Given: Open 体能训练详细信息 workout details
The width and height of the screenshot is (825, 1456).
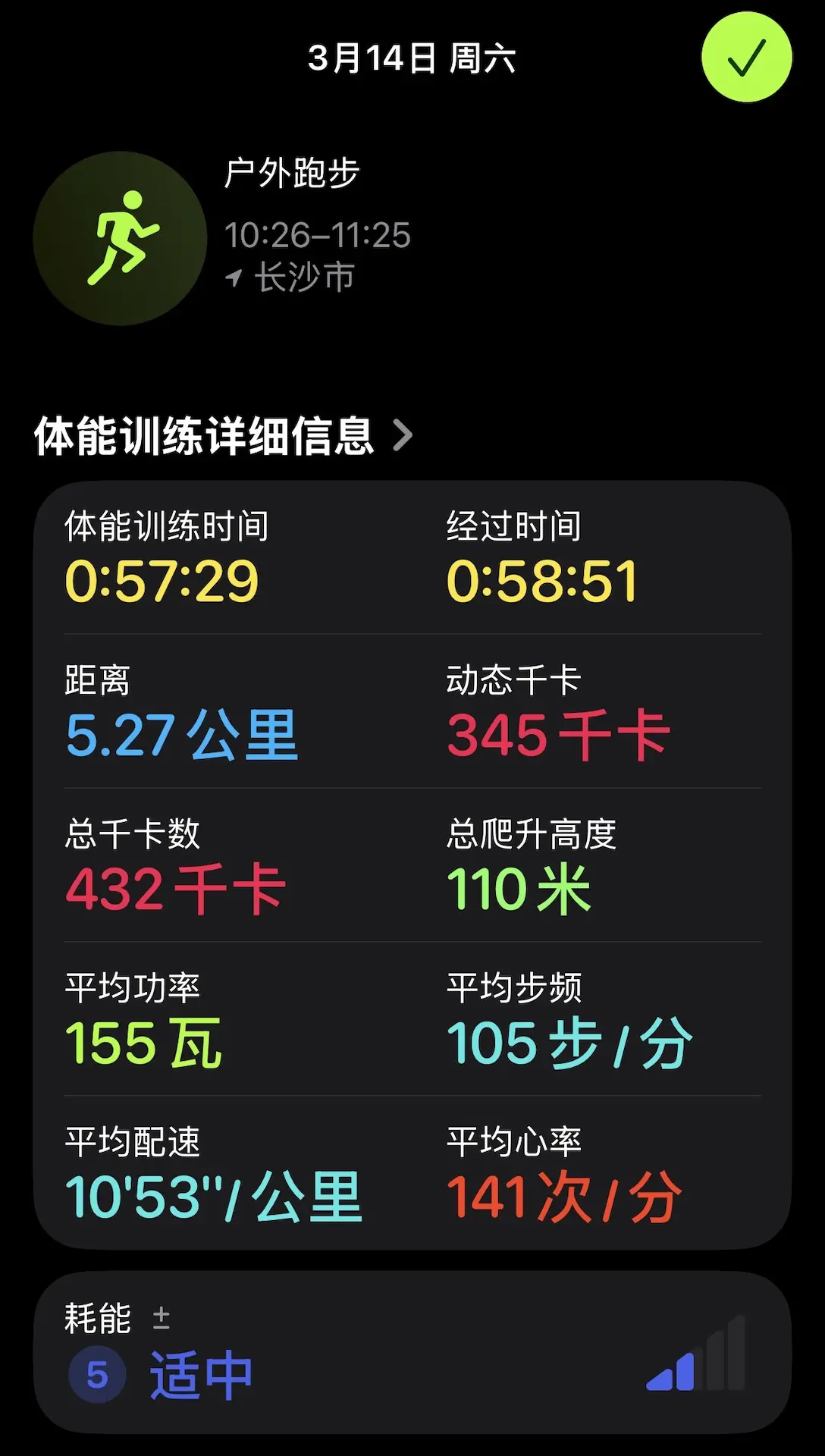Looking at the screenshot, I should pyautogui.click(x=224, y=436).
